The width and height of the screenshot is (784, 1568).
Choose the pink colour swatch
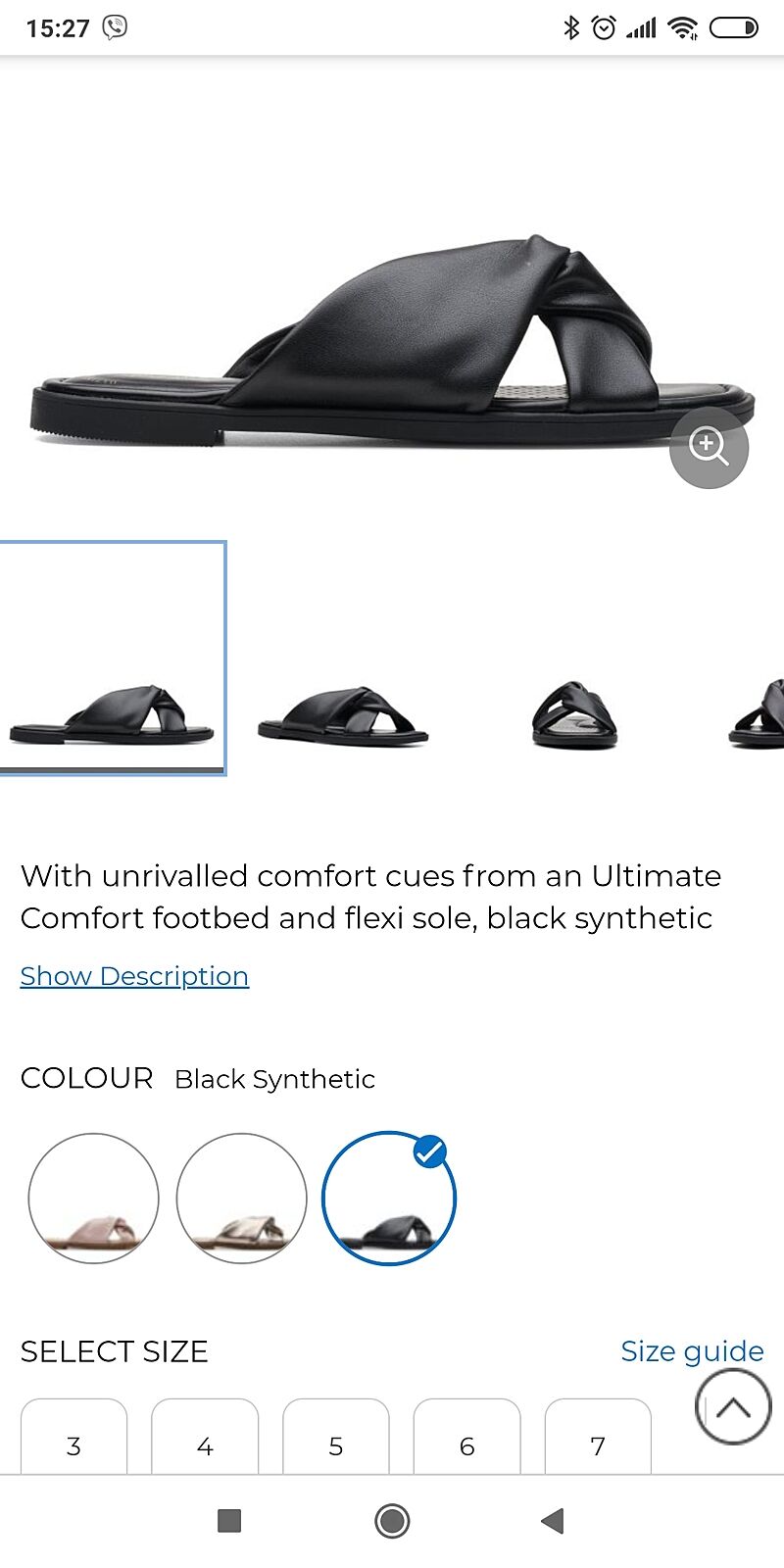point(94,1198)
